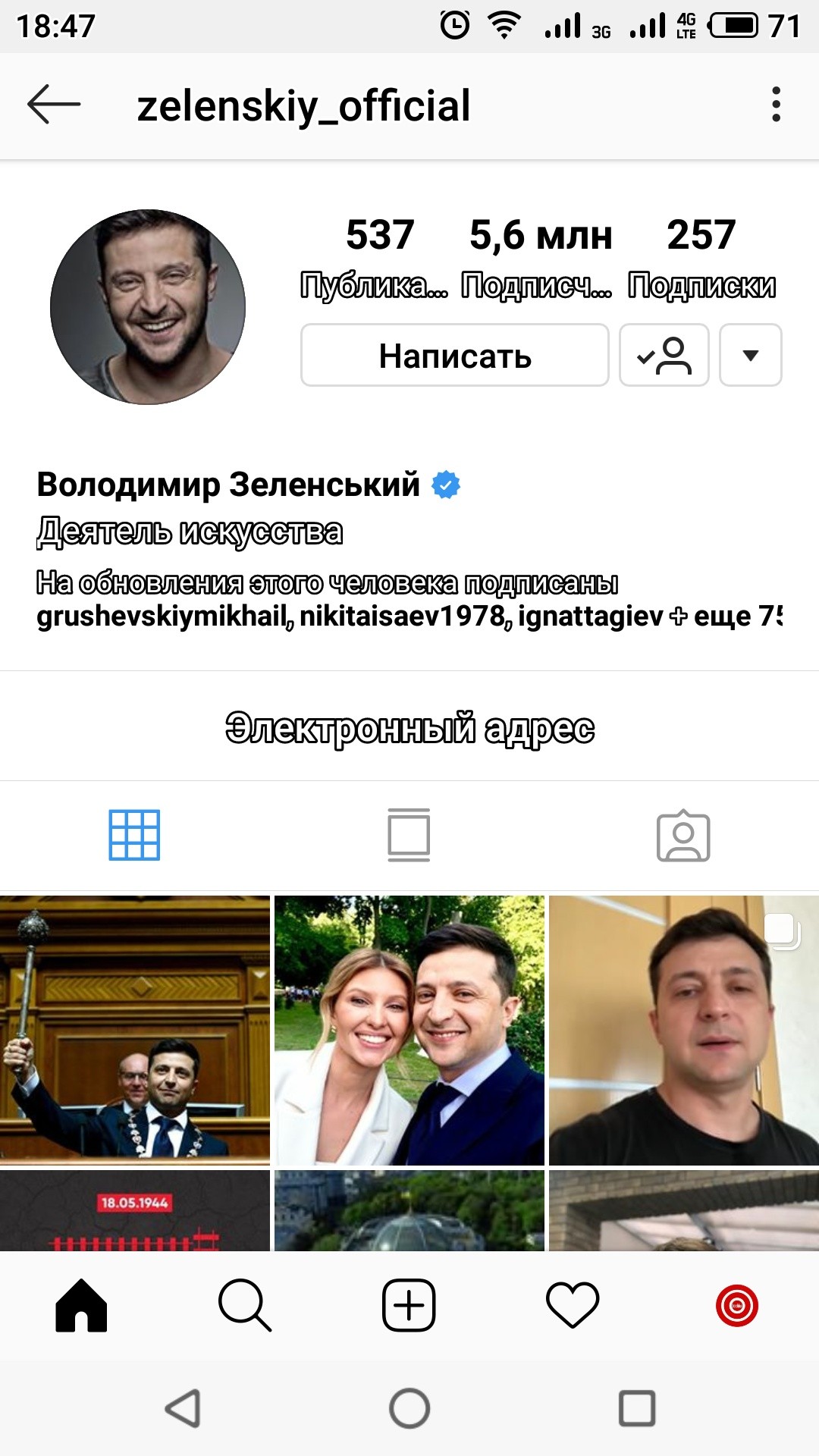819x1456 pixels.
Task: Open the following status button
Action: tap(664, 355)
